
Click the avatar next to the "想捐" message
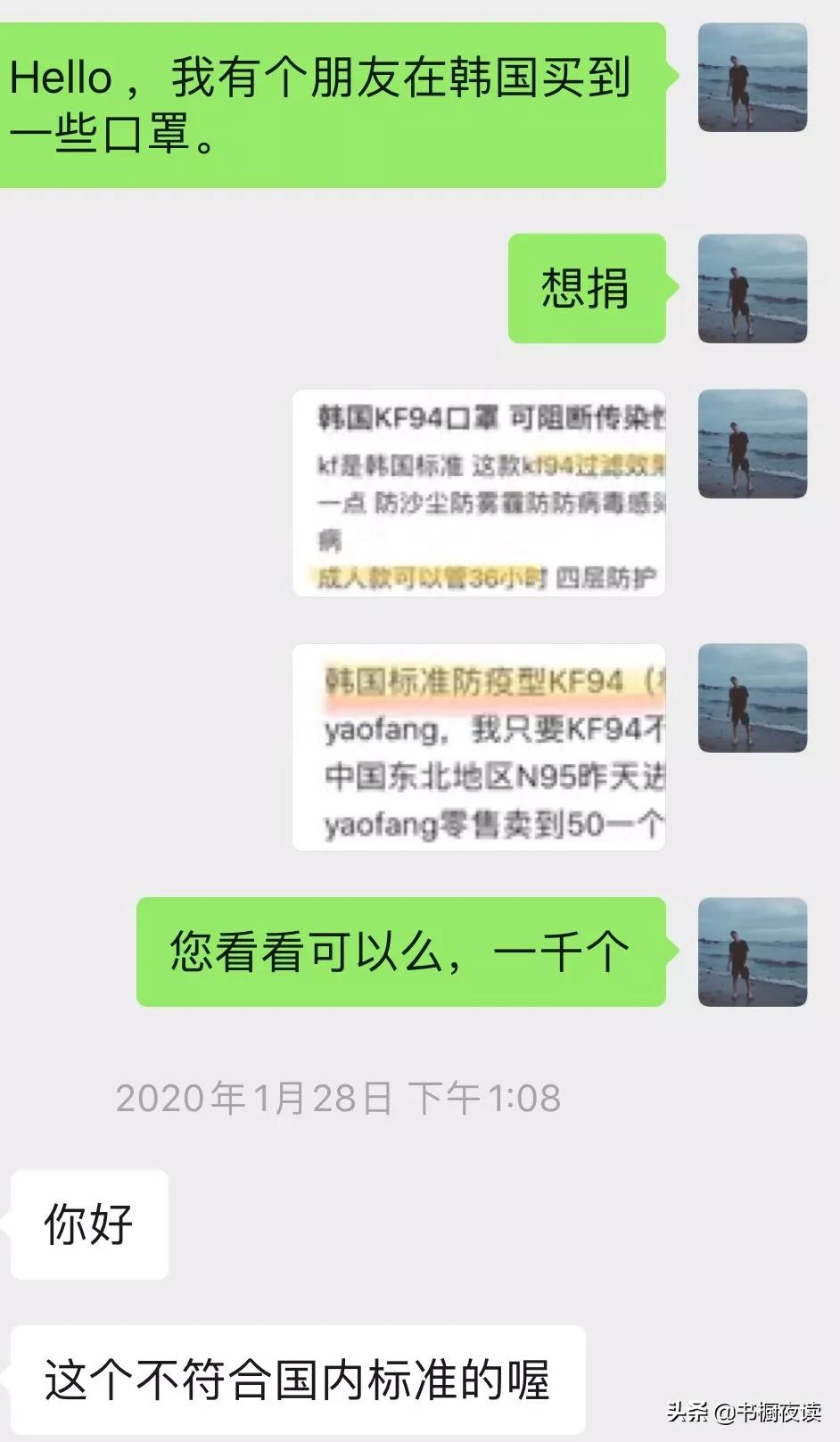pyautogui.click(x=752, y=290)
